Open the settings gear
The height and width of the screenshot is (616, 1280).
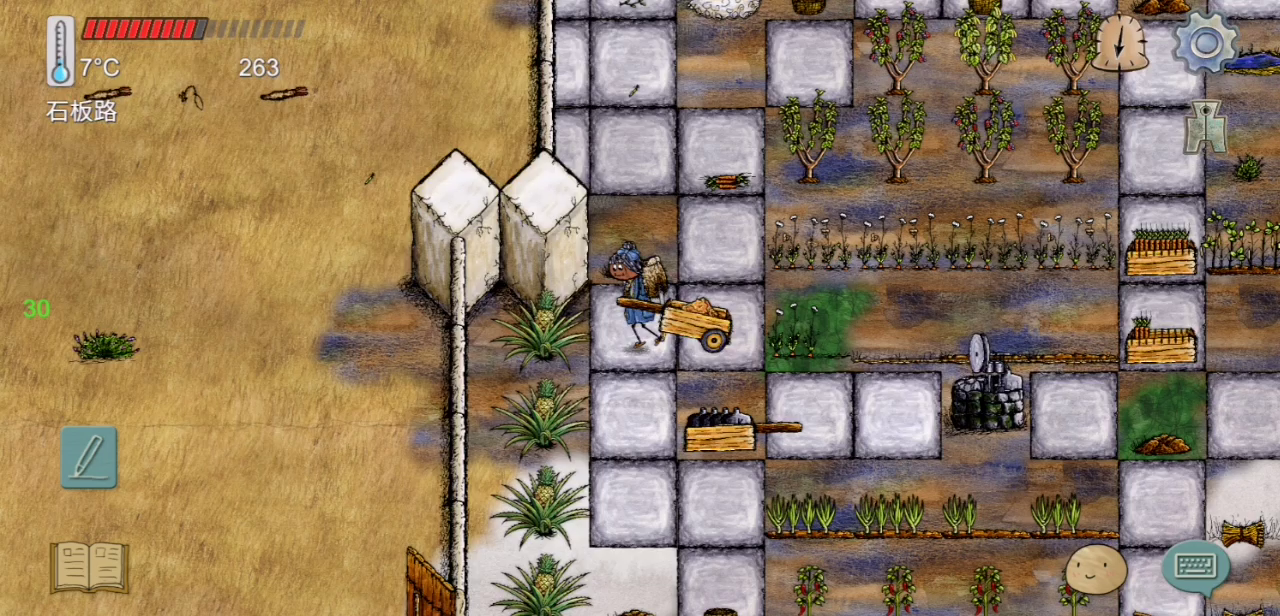[1205, 41]
